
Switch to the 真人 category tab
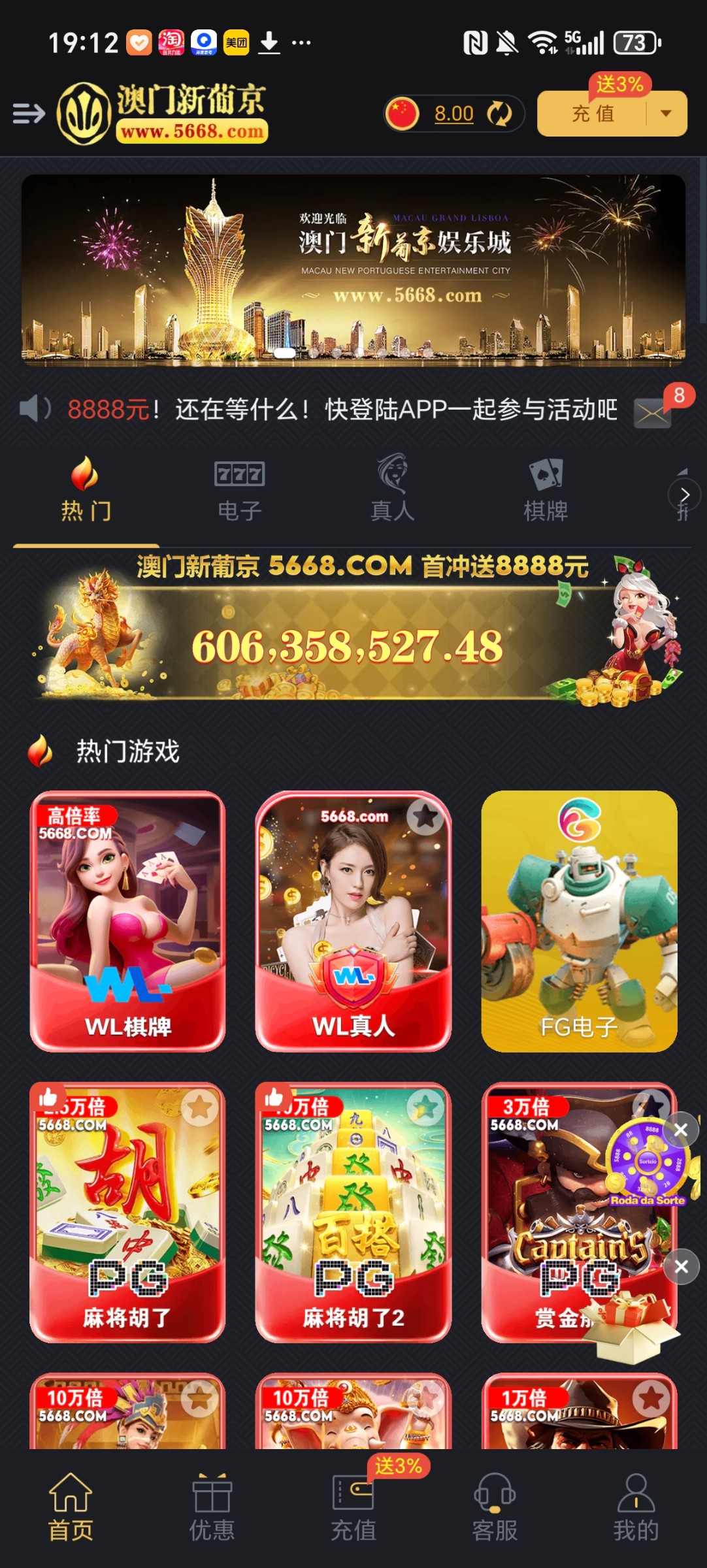(x=392, y=489)
